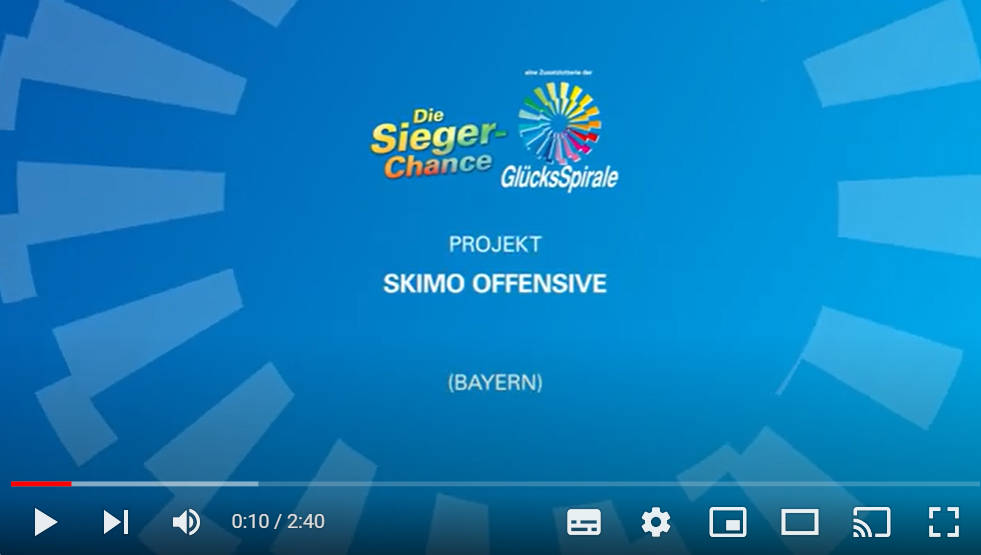Screen dimensions: 981x555
Task: Switch to miniplayer mode
Action: point(728,522)
